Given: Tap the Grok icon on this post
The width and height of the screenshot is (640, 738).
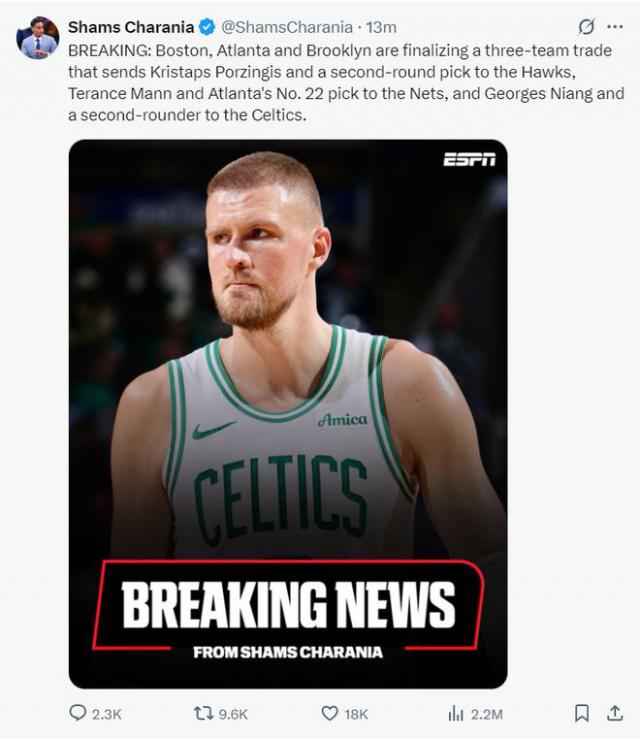Looking at the screenshot, I should 587,27.
